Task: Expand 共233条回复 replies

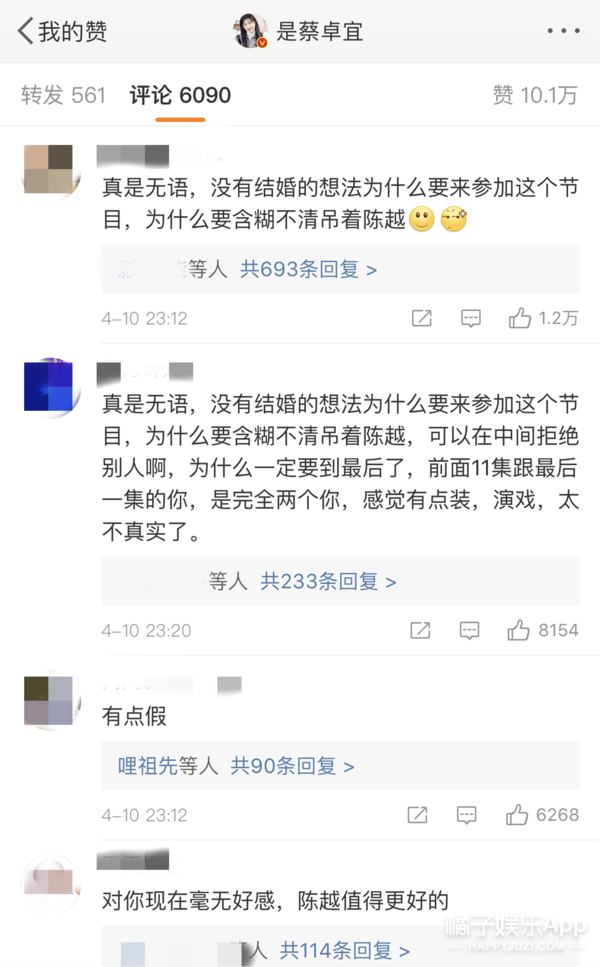Action: coord(328,581)
